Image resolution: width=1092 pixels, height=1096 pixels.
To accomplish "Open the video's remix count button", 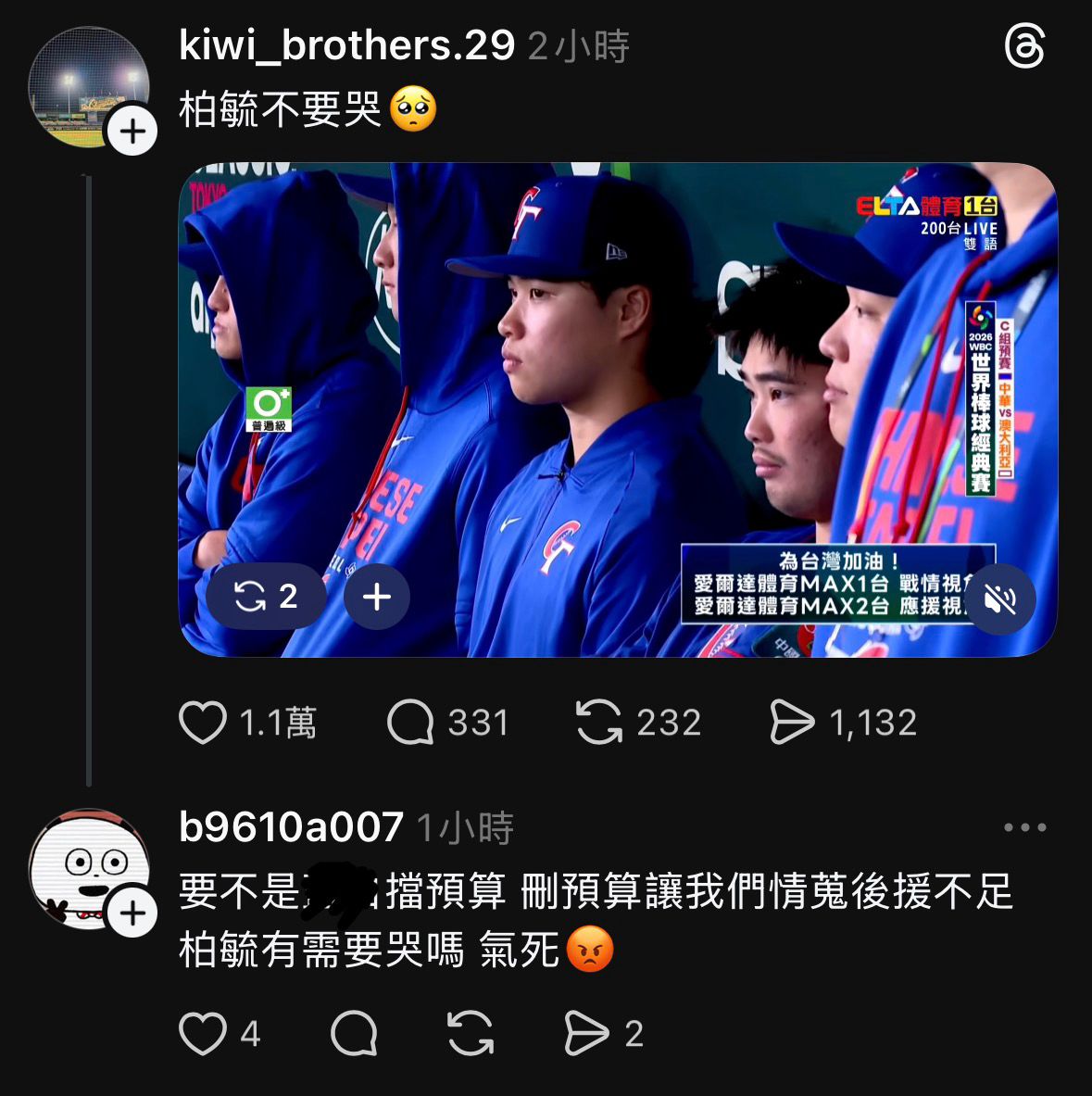I will click(x=266, y=597).
